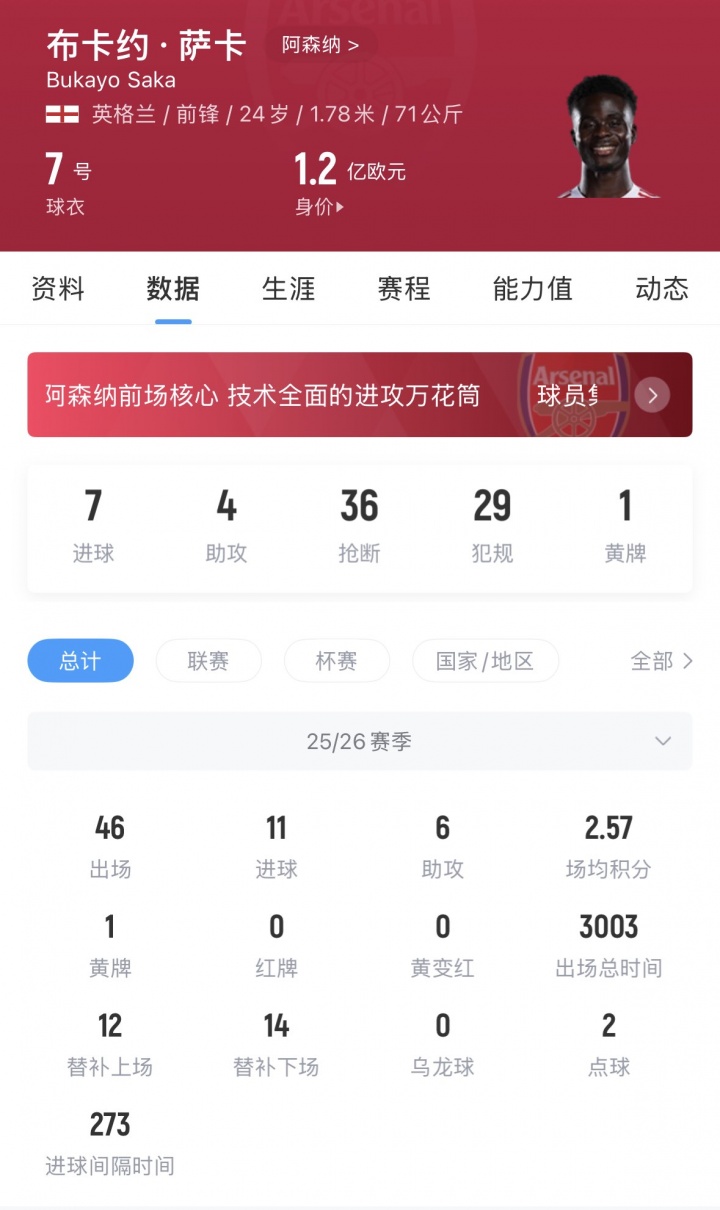
Task: Select the 国家/地区 filter chip
Action: 485,661
